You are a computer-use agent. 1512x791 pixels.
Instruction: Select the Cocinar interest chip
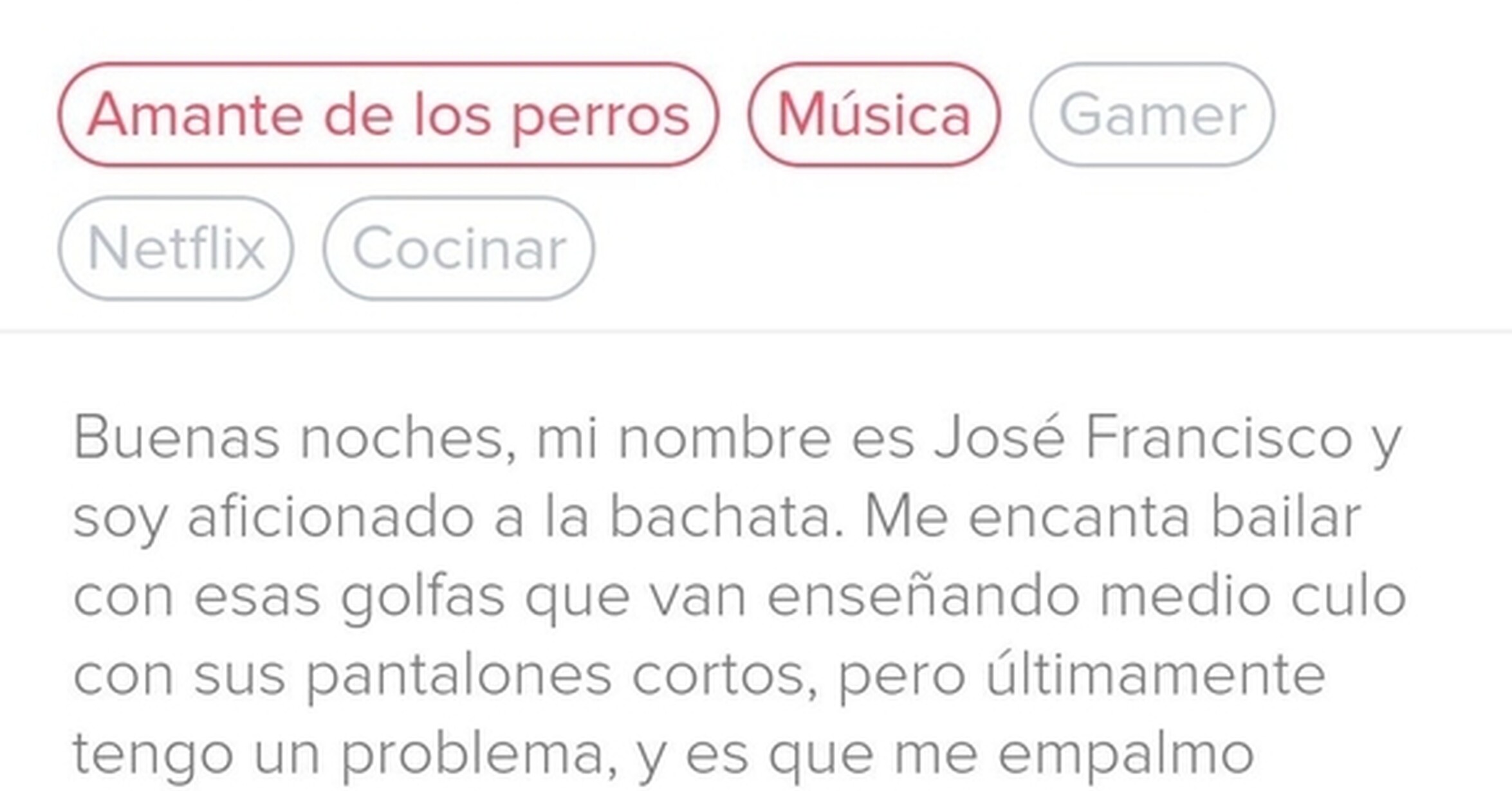pyautogui.click(x=459, y=248)
